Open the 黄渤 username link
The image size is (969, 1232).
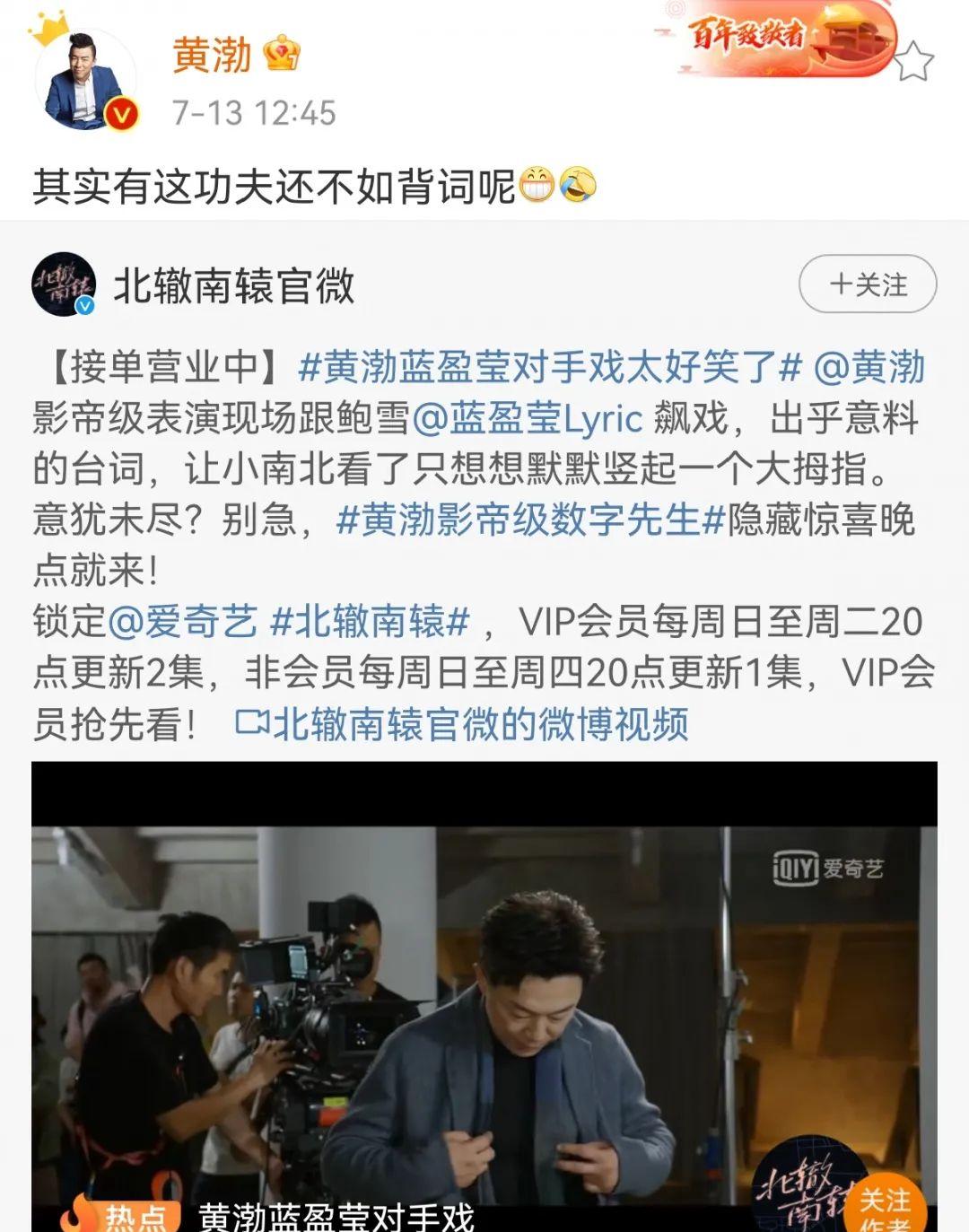click(212, 56)
